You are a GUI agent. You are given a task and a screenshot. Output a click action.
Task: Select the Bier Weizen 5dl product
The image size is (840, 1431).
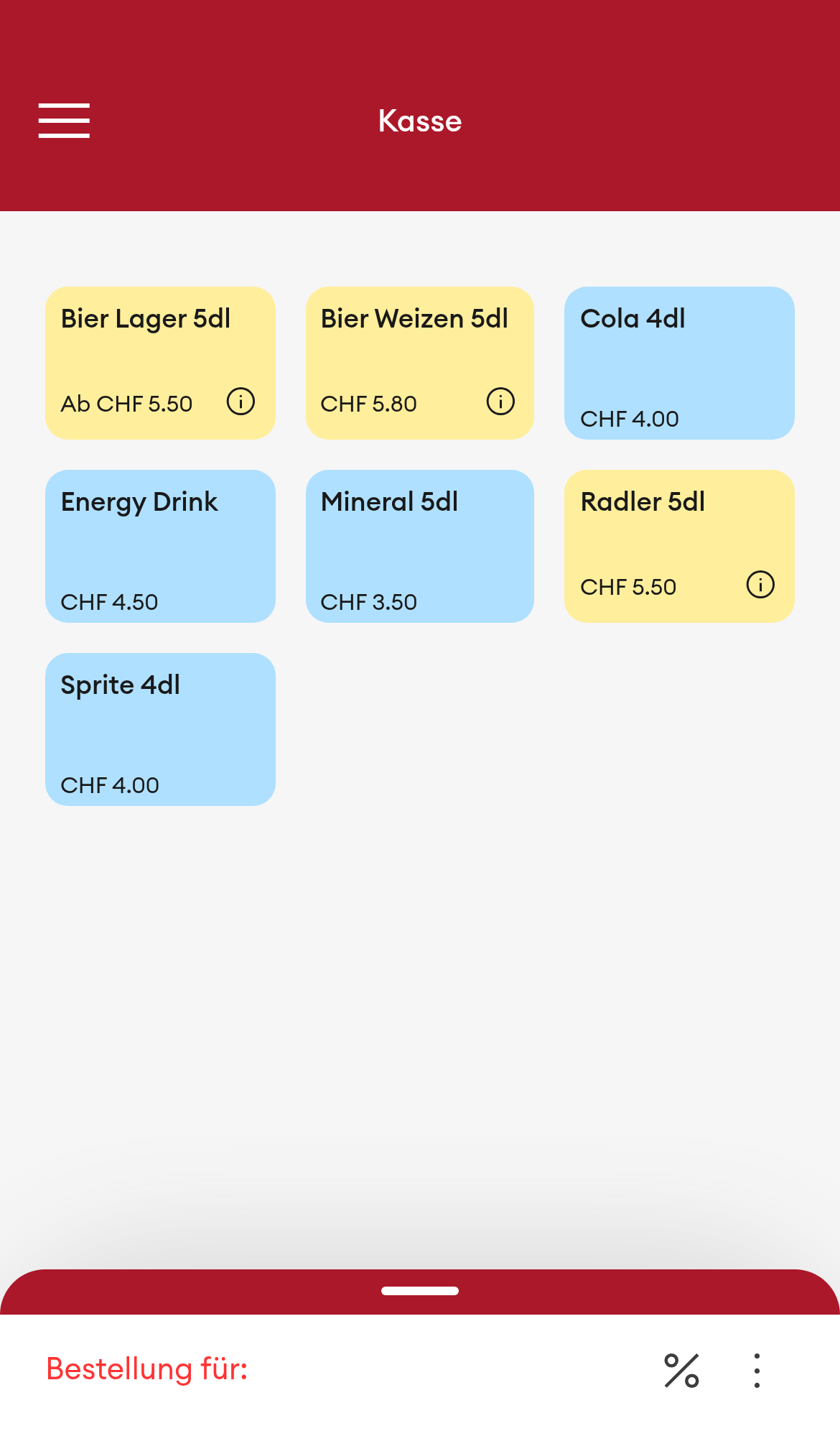coord(420,363)
